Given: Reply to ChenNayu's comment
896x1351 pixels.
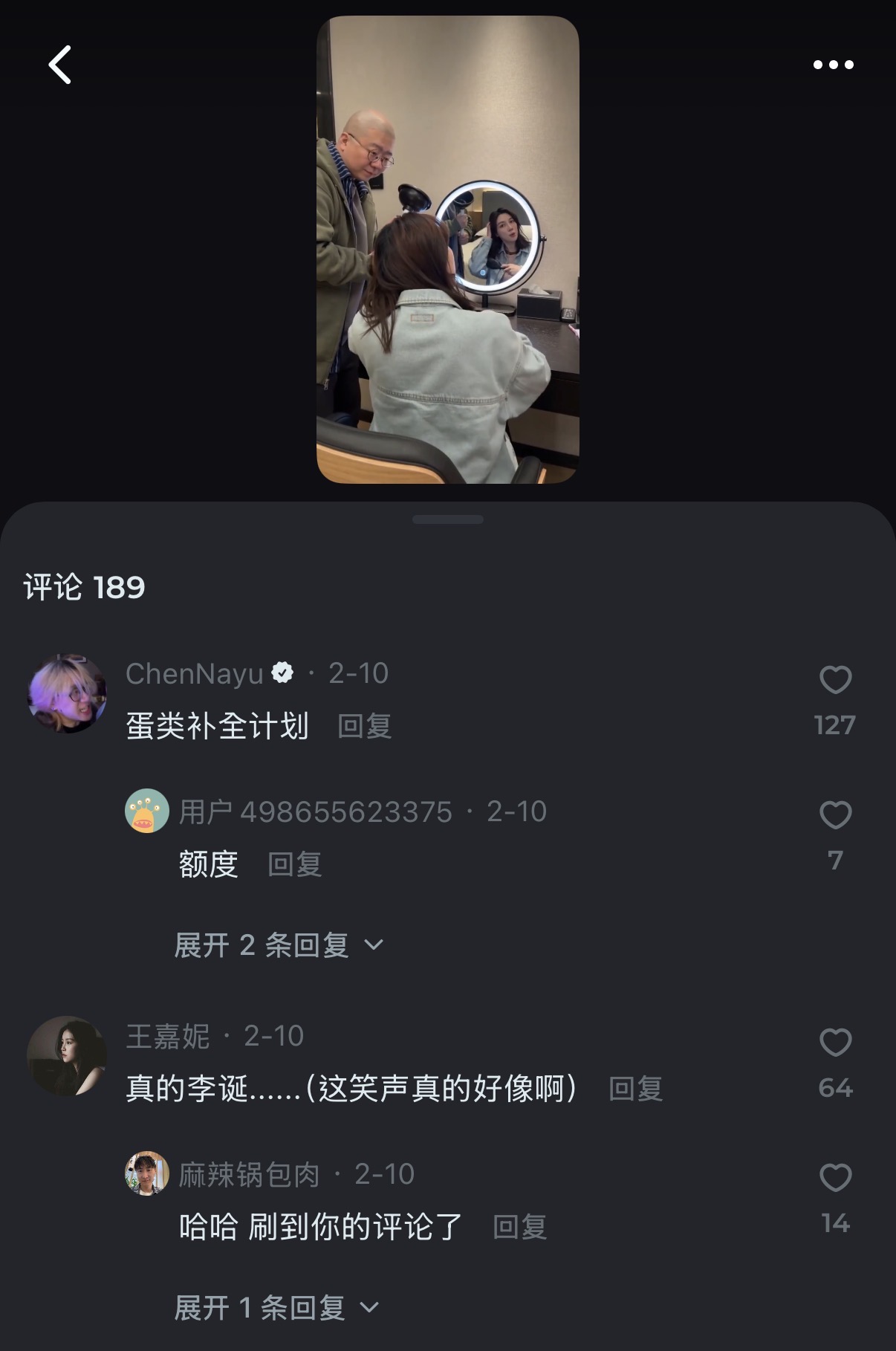Looking at the screenshot, I should point(364,726).
